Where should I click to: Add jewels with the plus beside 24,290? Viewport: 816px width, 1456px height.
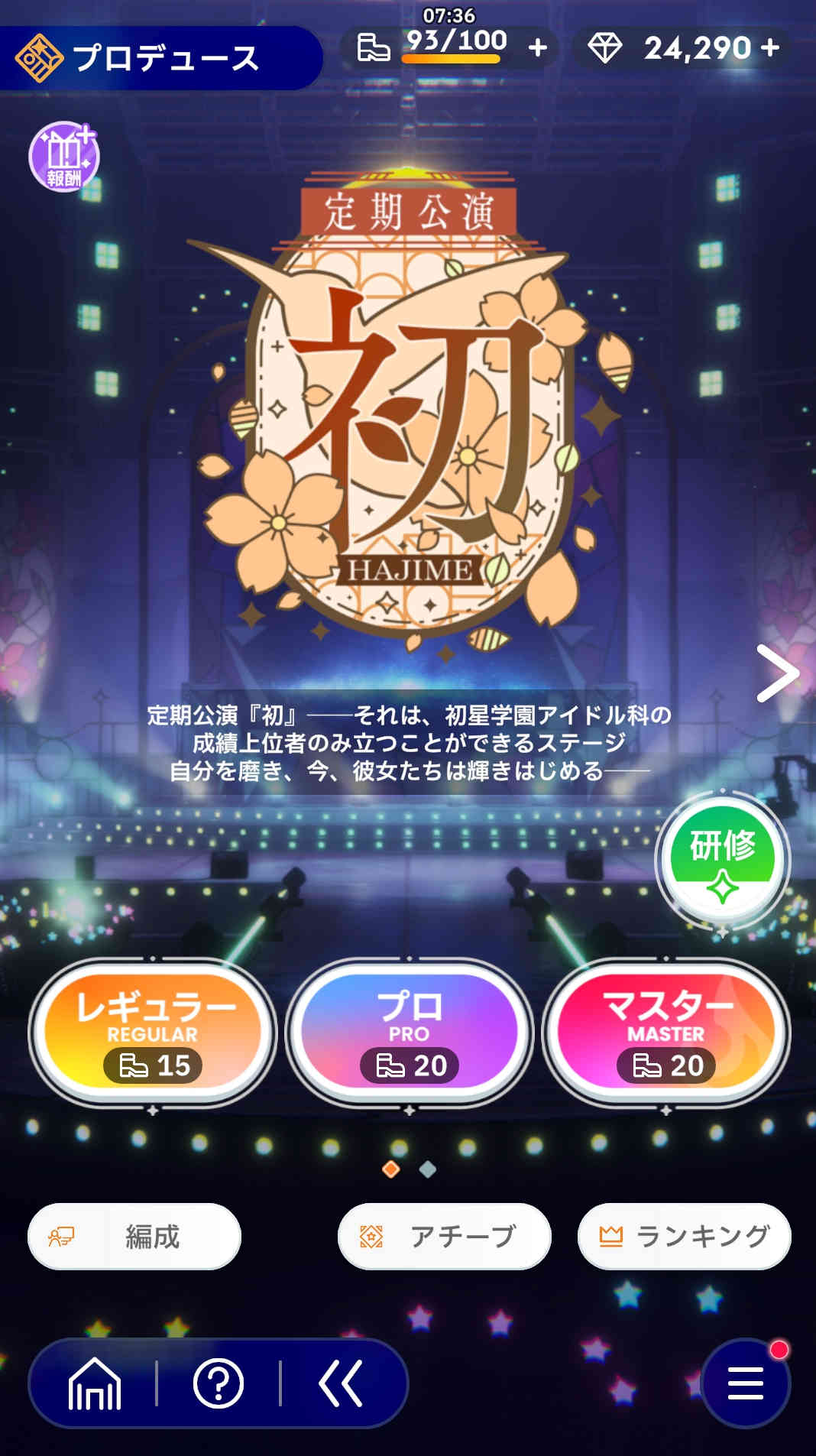coord(770,47)
